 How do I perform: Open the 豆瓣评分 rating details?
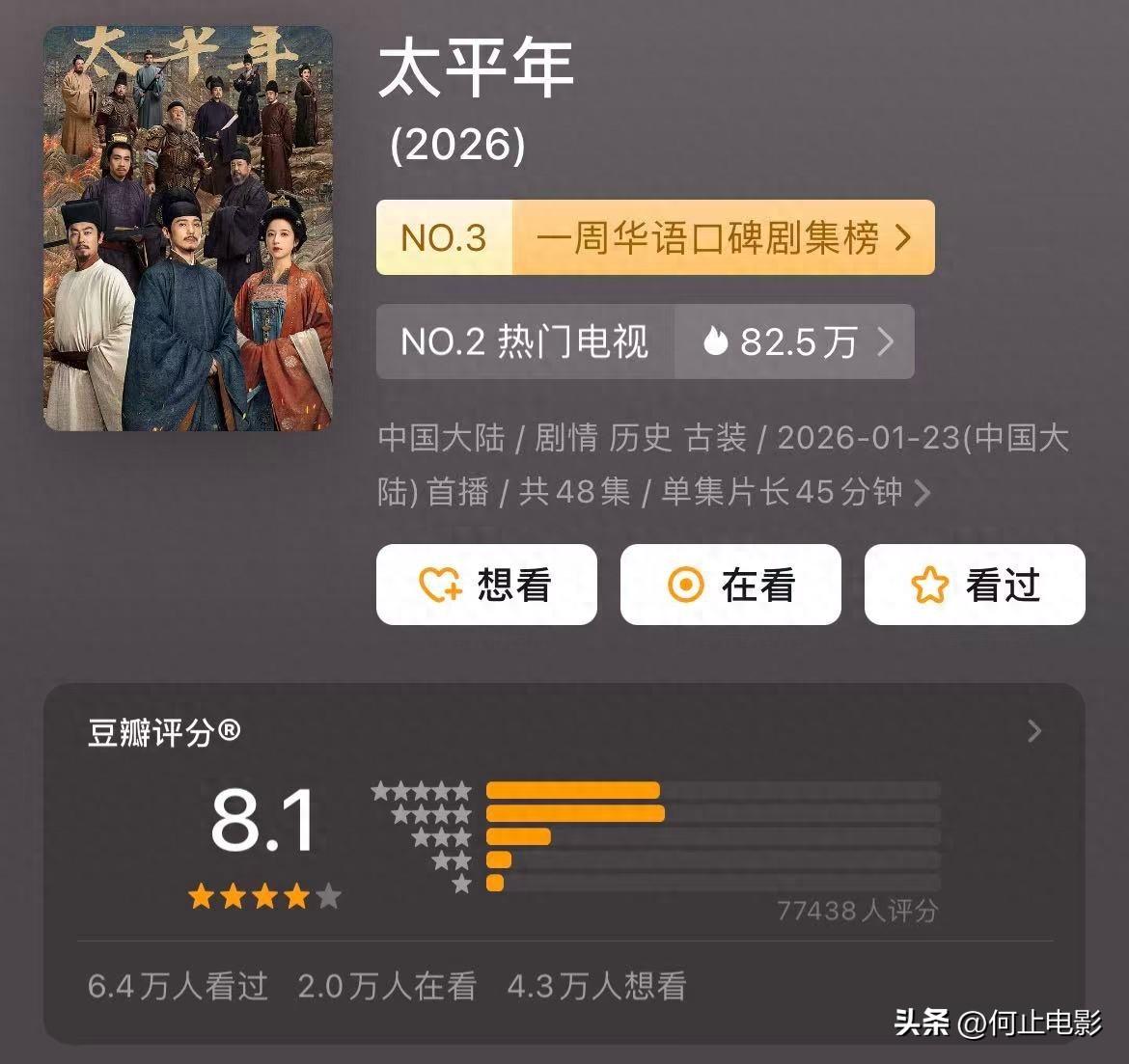1033,731
